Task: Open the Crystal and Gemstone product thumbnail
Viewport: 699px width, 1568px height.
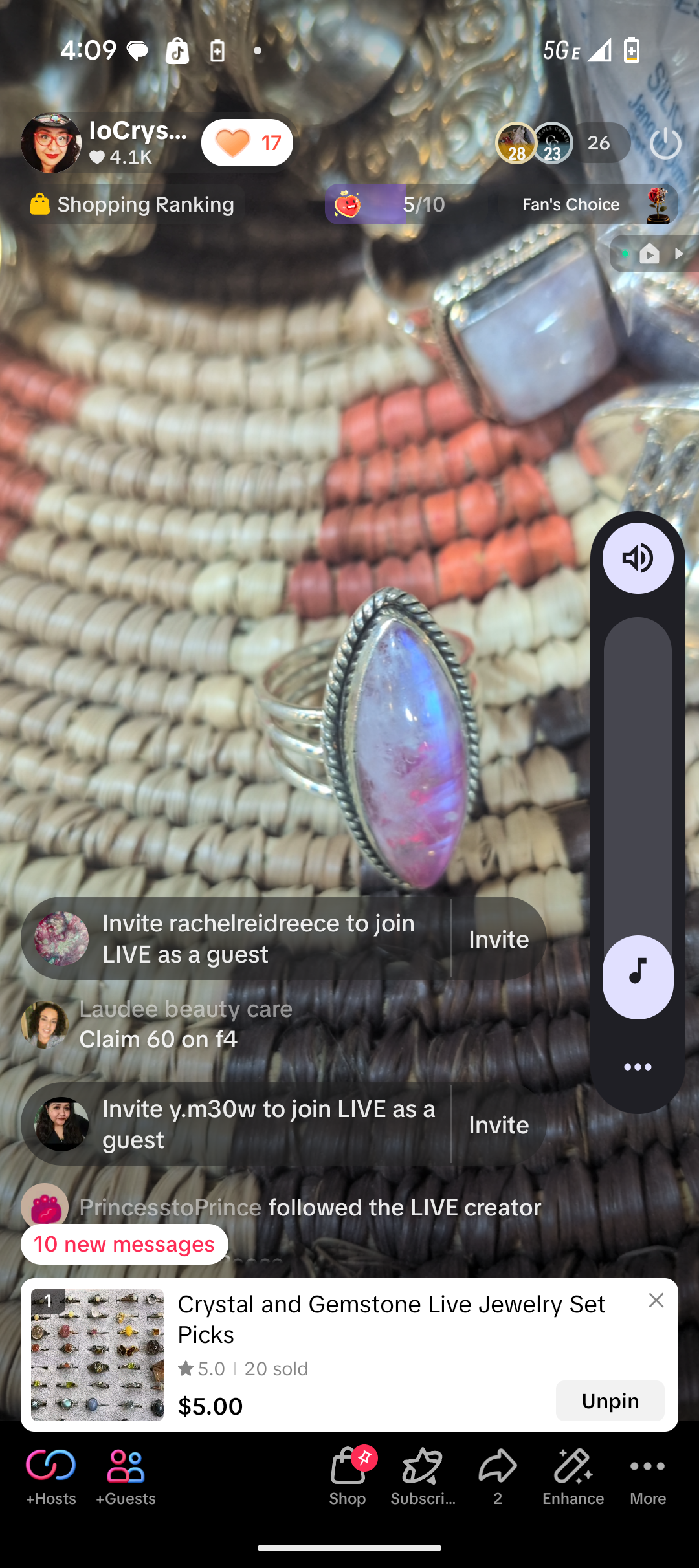Action: click(98, 1354)
